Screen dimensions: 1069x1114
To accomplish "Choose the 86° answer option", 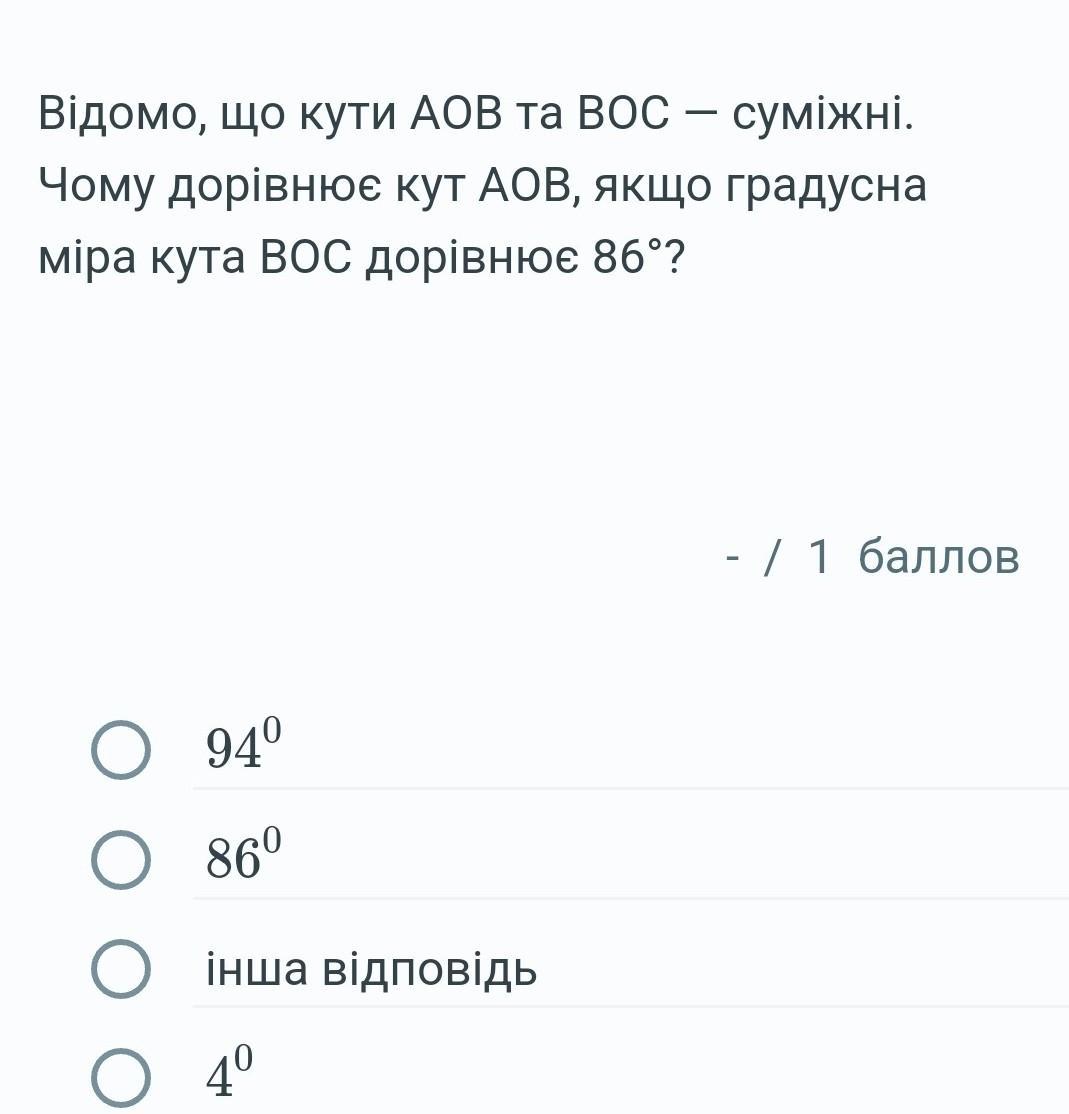I will 121,860.
